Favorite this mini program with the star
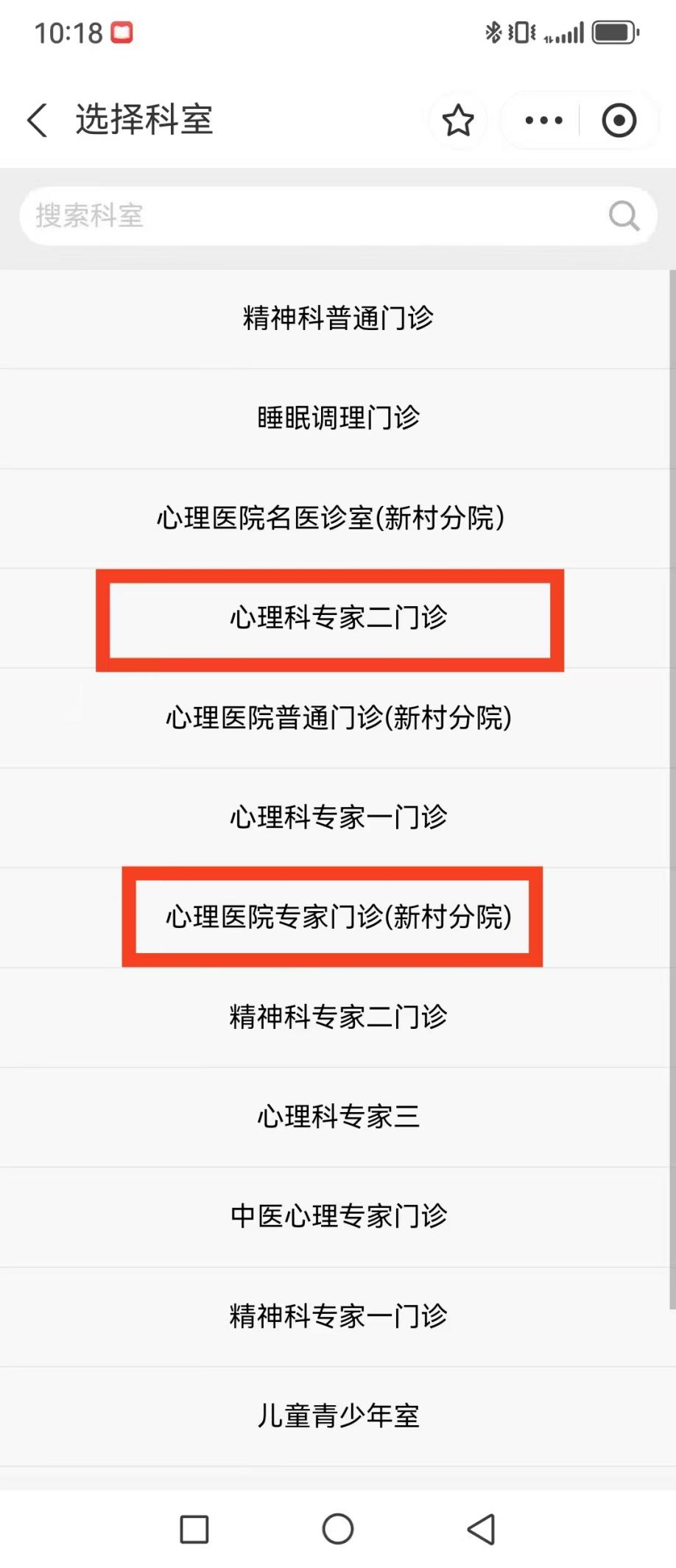676x1568 pixels. pos(458,120)
